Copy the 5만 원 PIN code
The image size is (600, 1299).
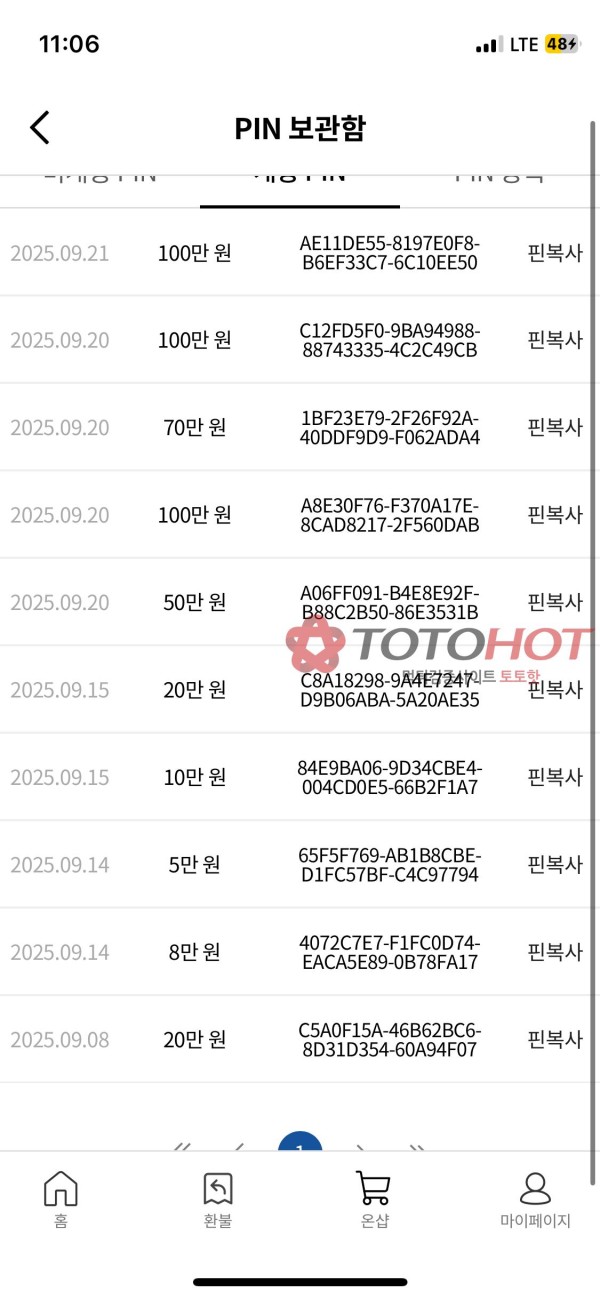pos(554,865)
